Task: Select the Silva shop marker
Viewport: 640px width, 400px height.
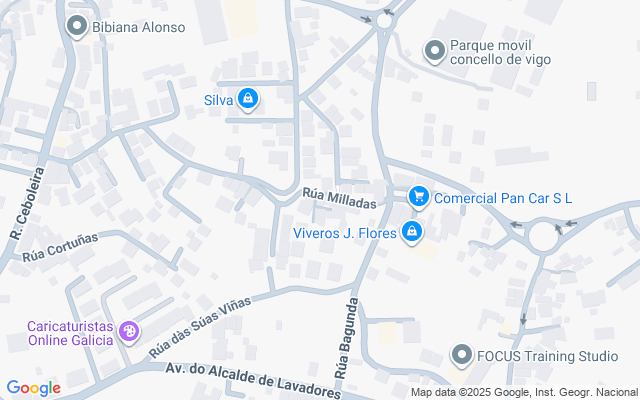Action: pos(248,99)
